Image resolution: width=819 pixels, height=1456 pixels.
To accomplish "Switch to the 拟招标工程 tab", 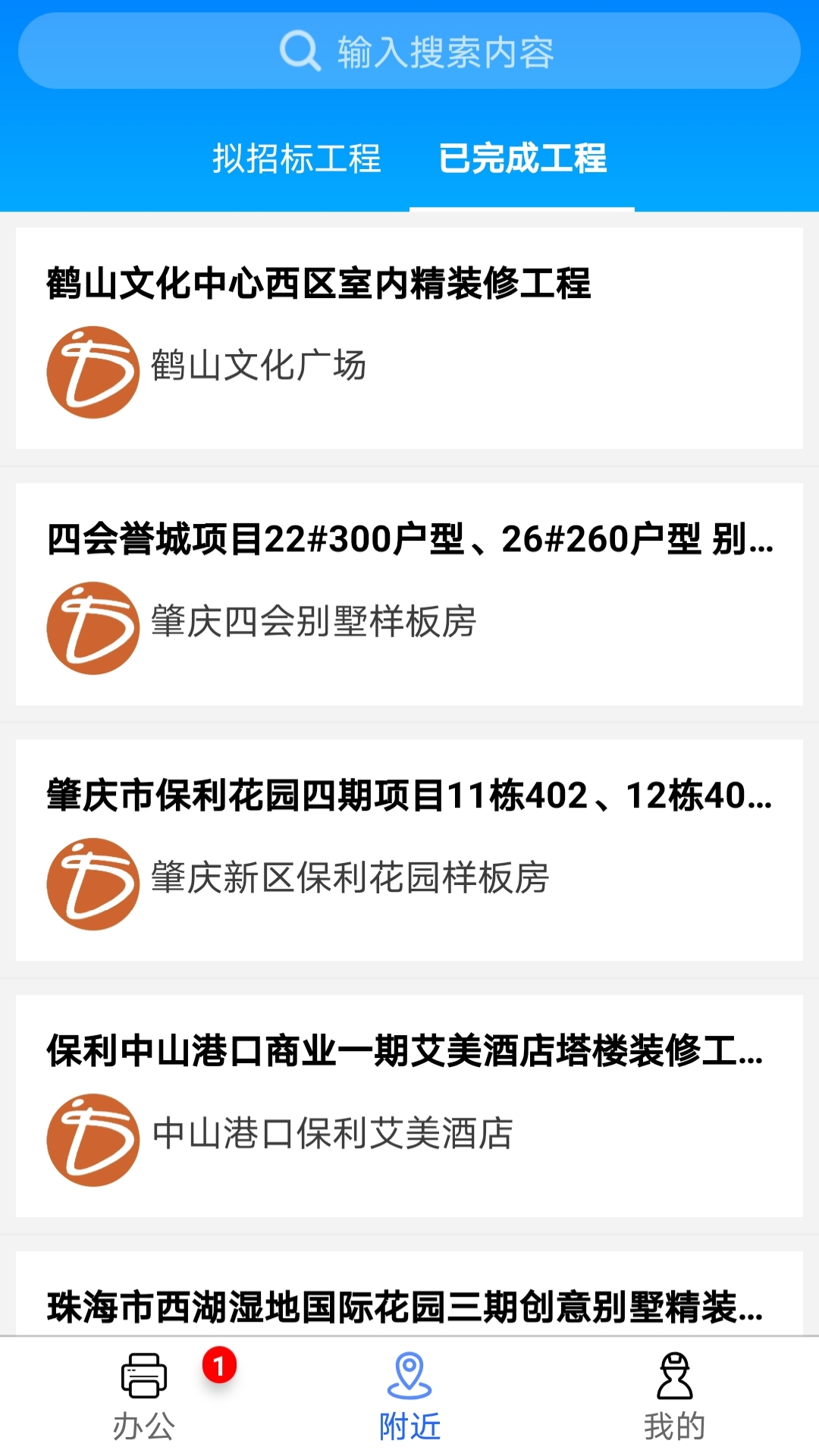I will tap(297, 159).
